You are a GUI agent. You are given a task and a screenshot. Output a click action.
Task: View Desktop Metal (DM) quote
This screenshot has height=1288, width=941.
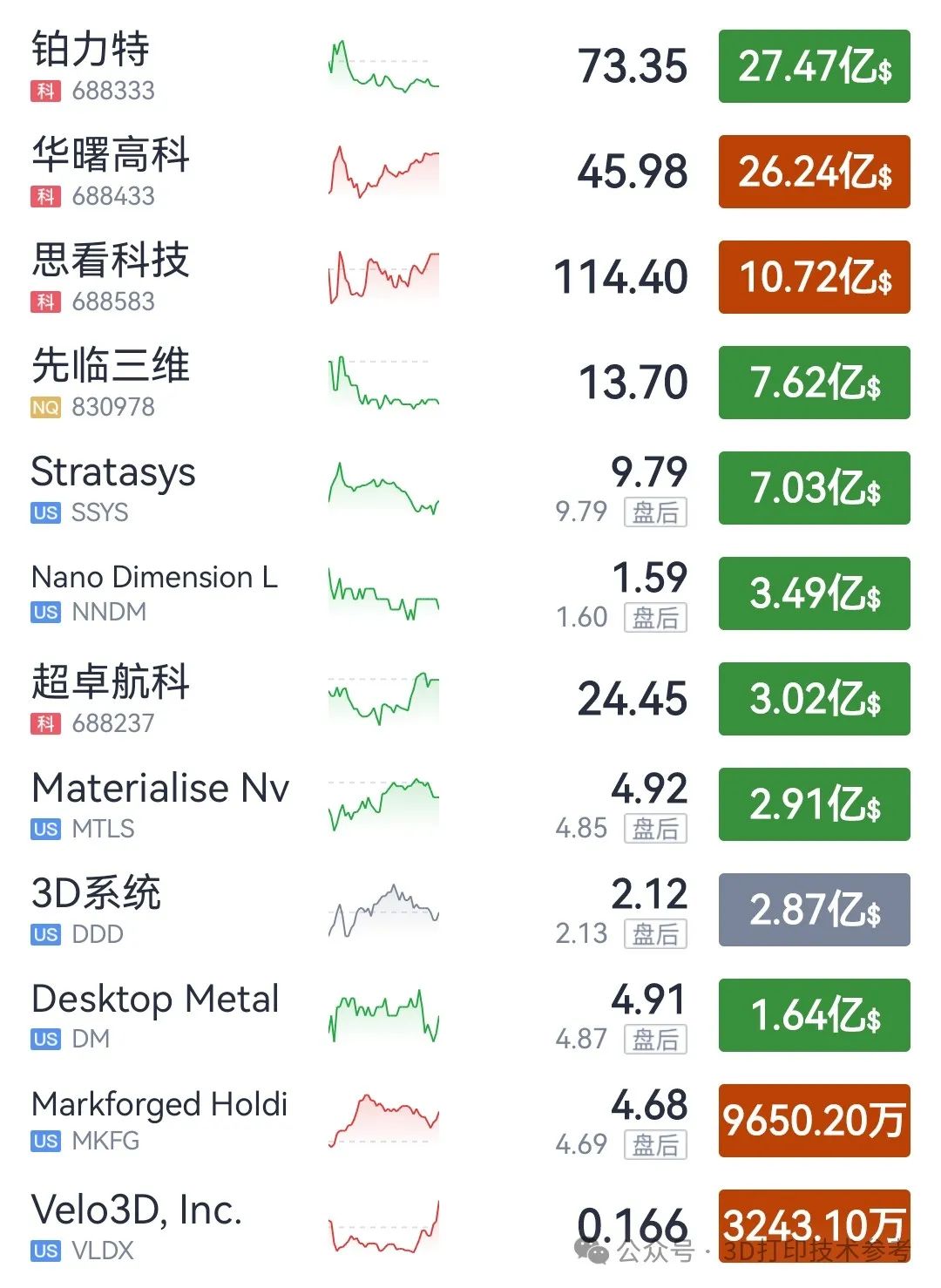pyautogui.click(x=155, y=999)
